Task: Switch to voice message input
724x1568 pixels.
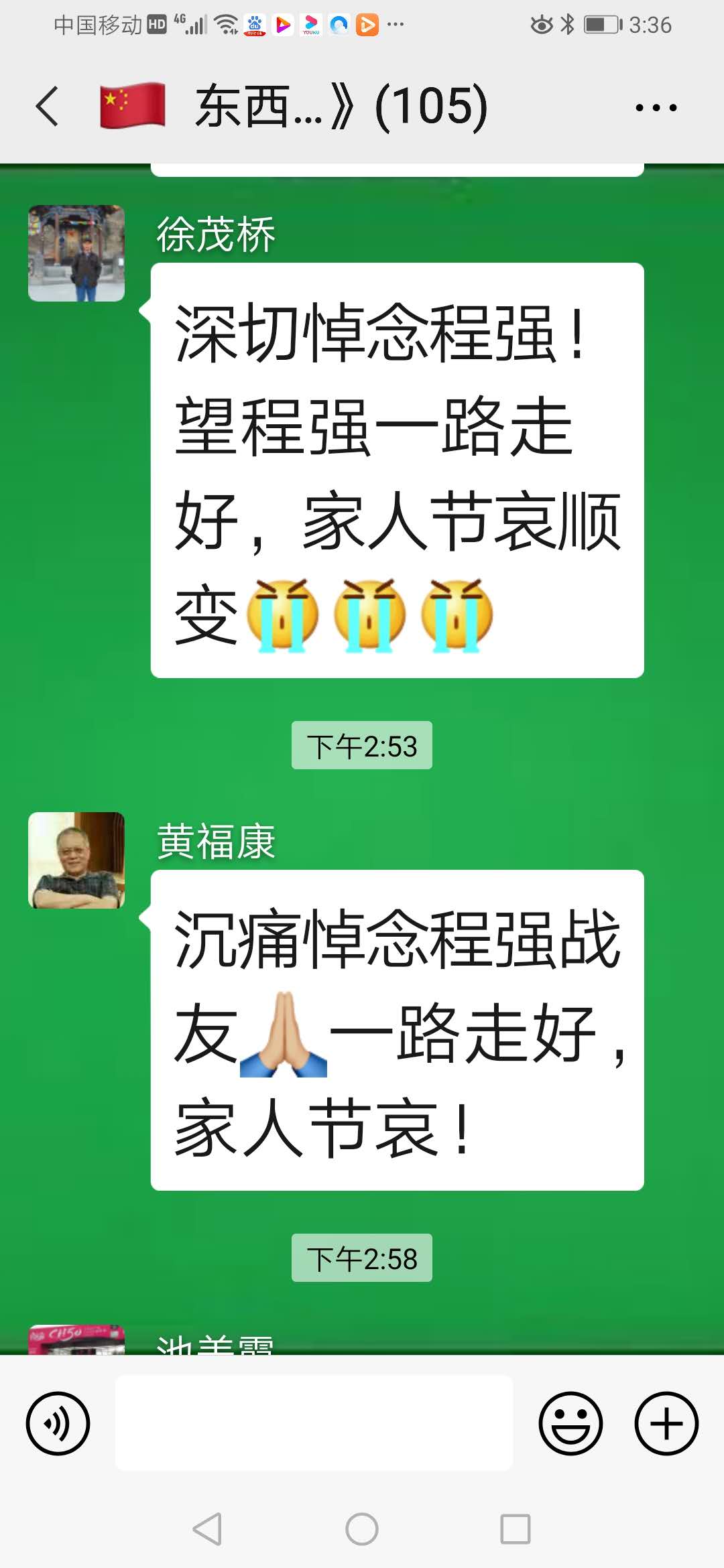Action: click(x=58, y=1423)
